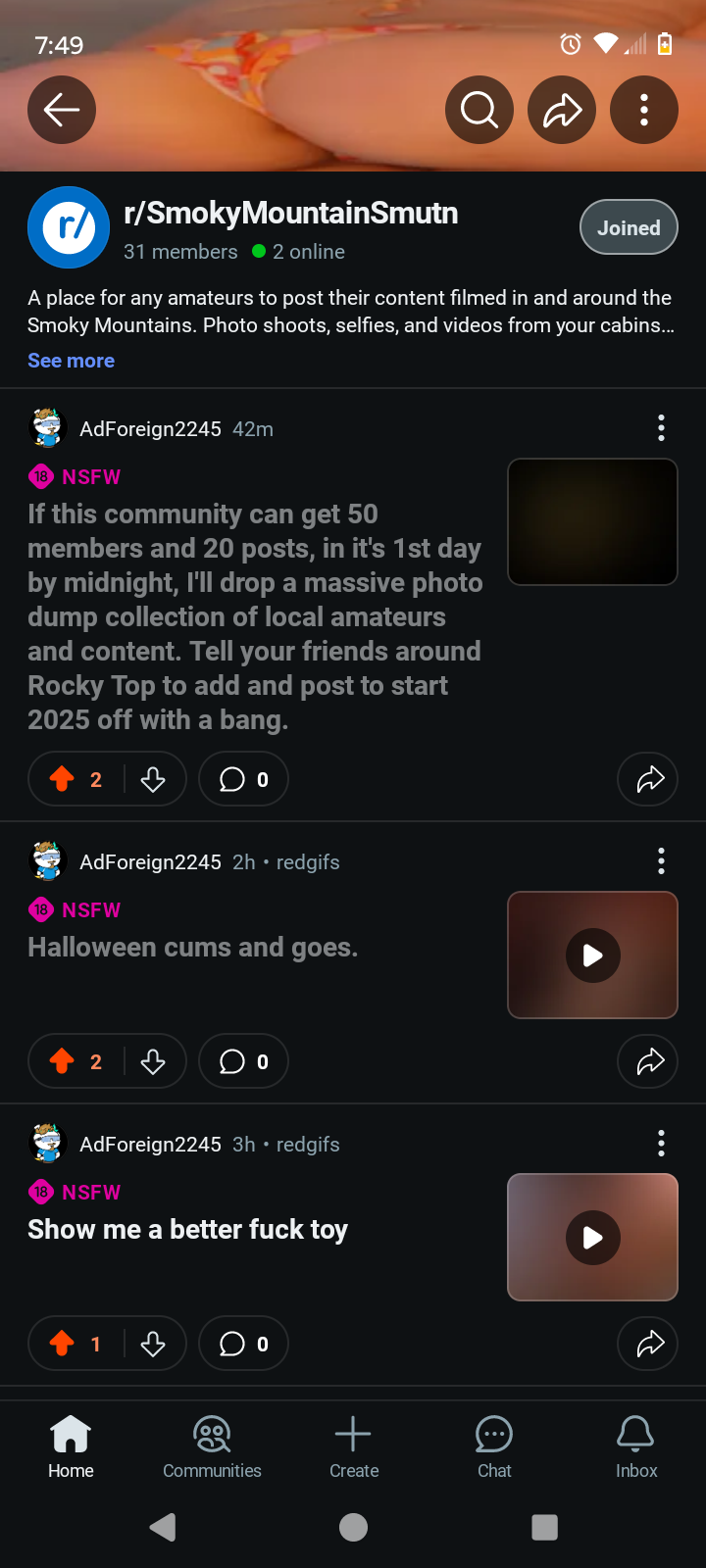This screenshot has width=706, height=1568.
Task: Open options for the 42m post
Action: point(661,428)
